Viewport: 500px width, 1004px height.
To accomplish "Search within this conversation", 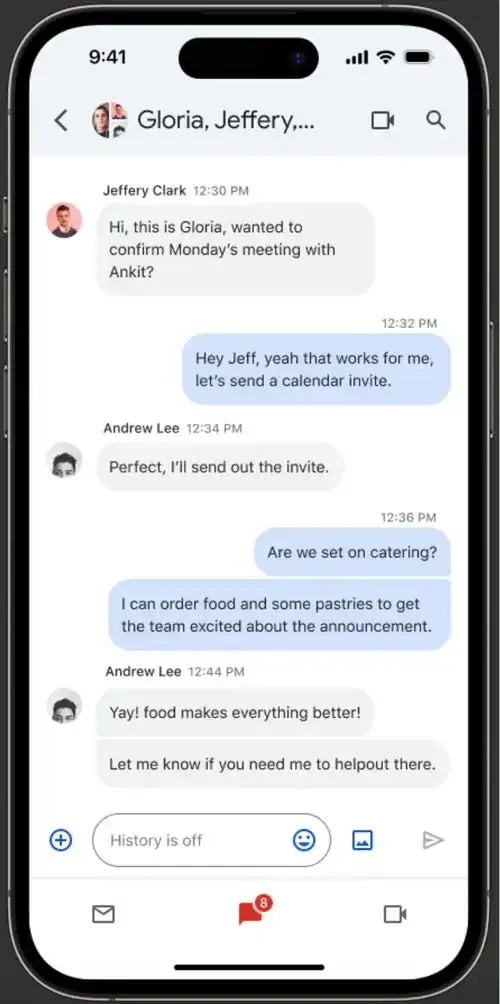I will click(436, 120).
